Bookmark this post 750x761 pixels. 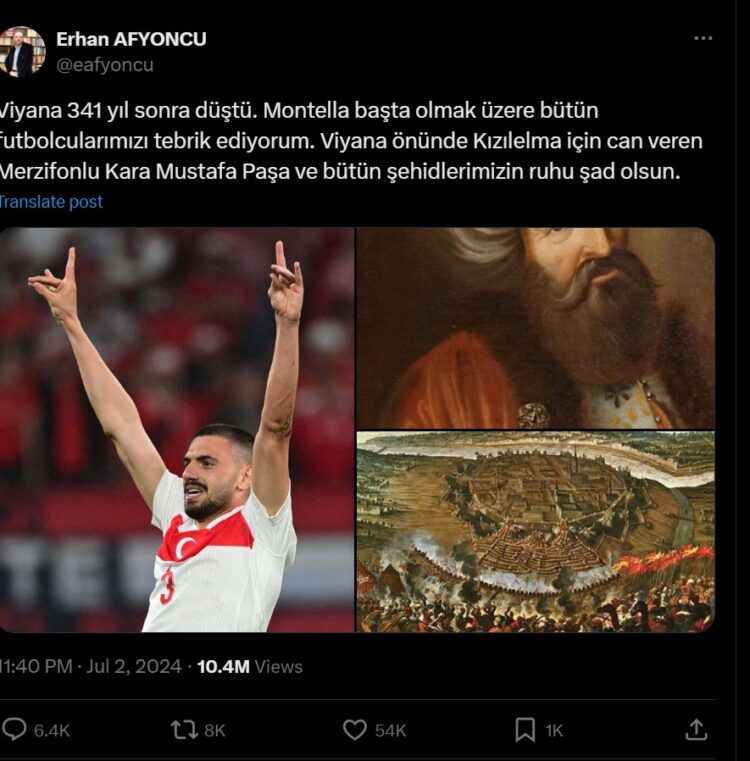(x=525, y=730)
